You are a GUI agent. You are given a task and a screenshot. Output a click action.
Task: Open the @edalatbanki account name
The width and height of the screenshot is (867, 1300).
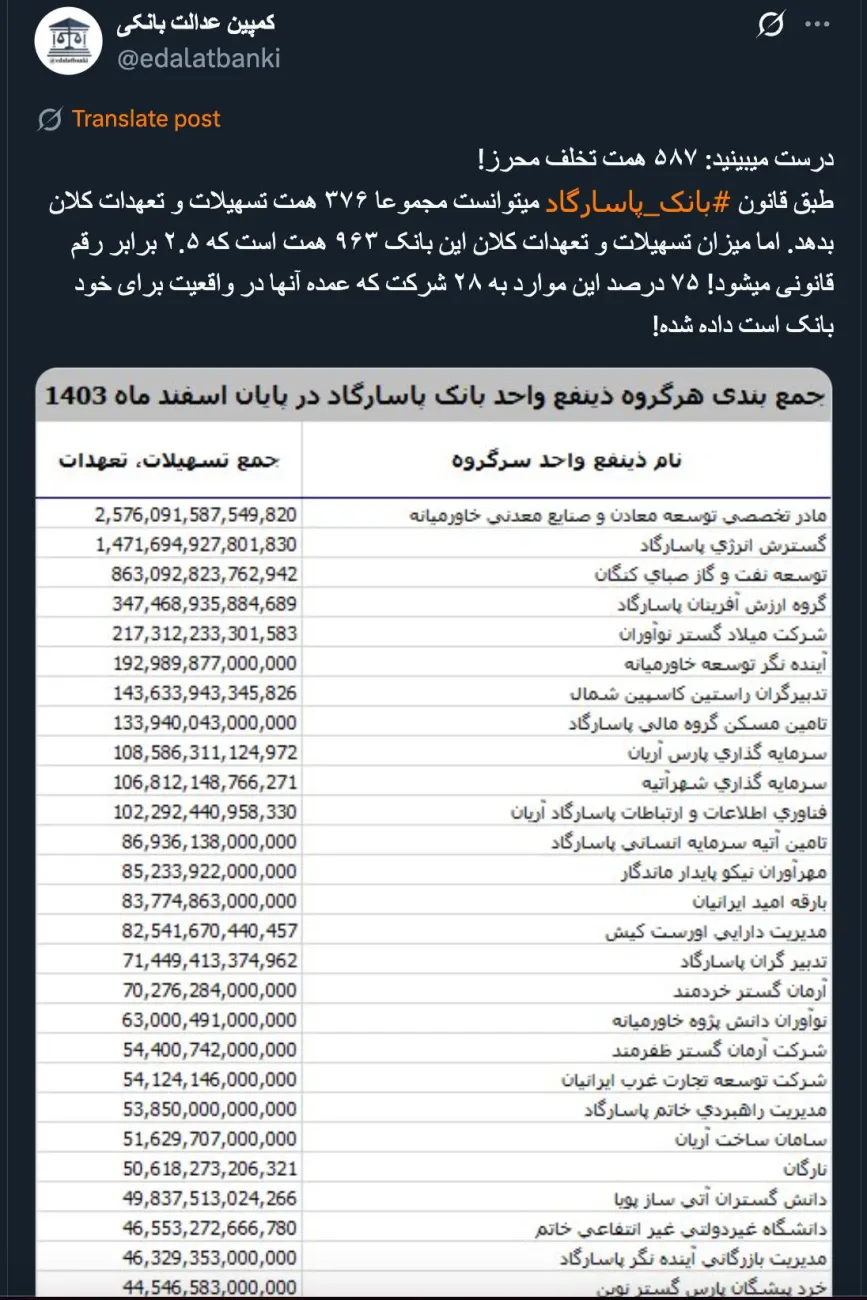198,58
